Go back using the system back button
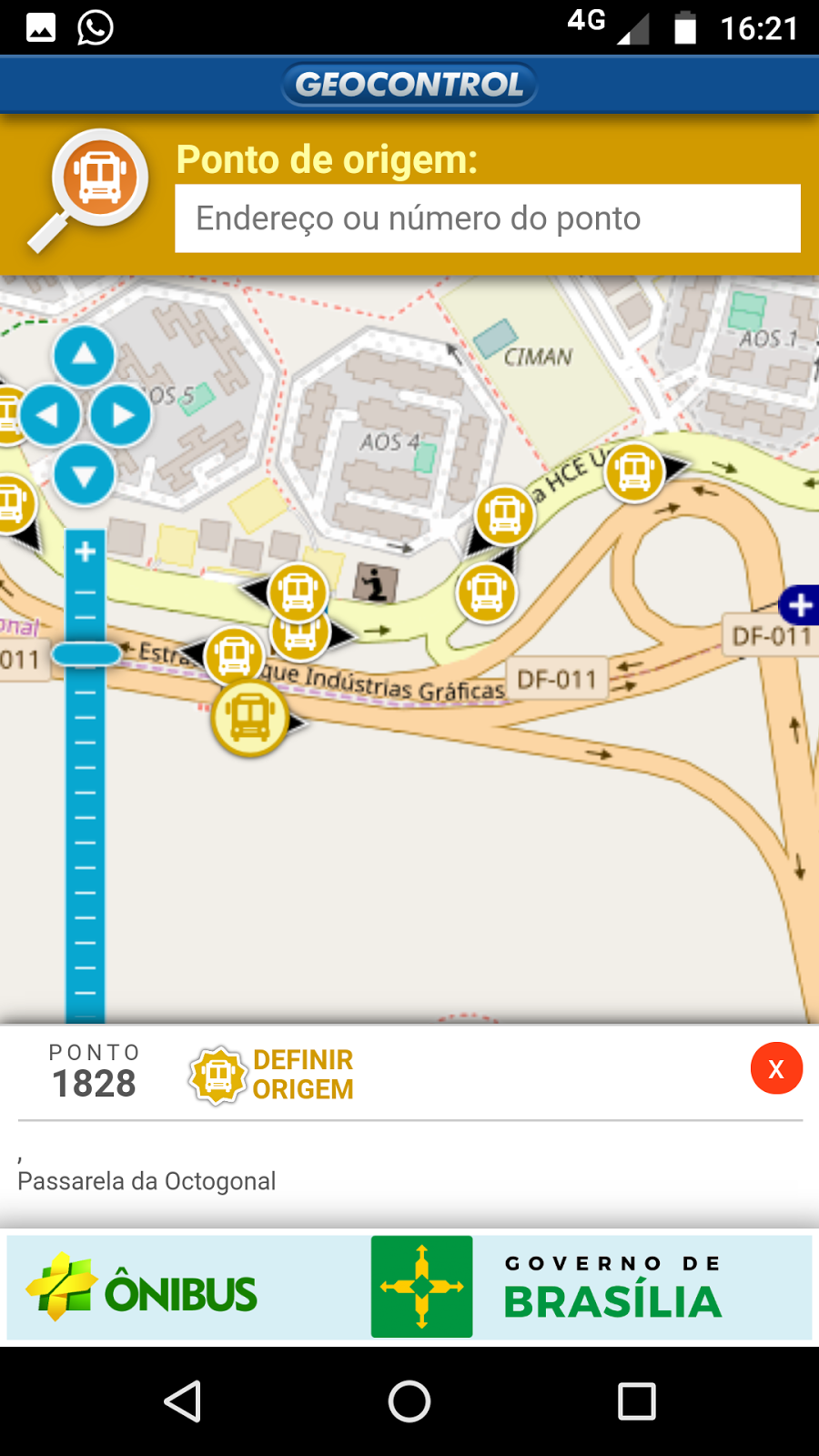The height and width of the screenshot is (1456, 819). point(182,1401)
